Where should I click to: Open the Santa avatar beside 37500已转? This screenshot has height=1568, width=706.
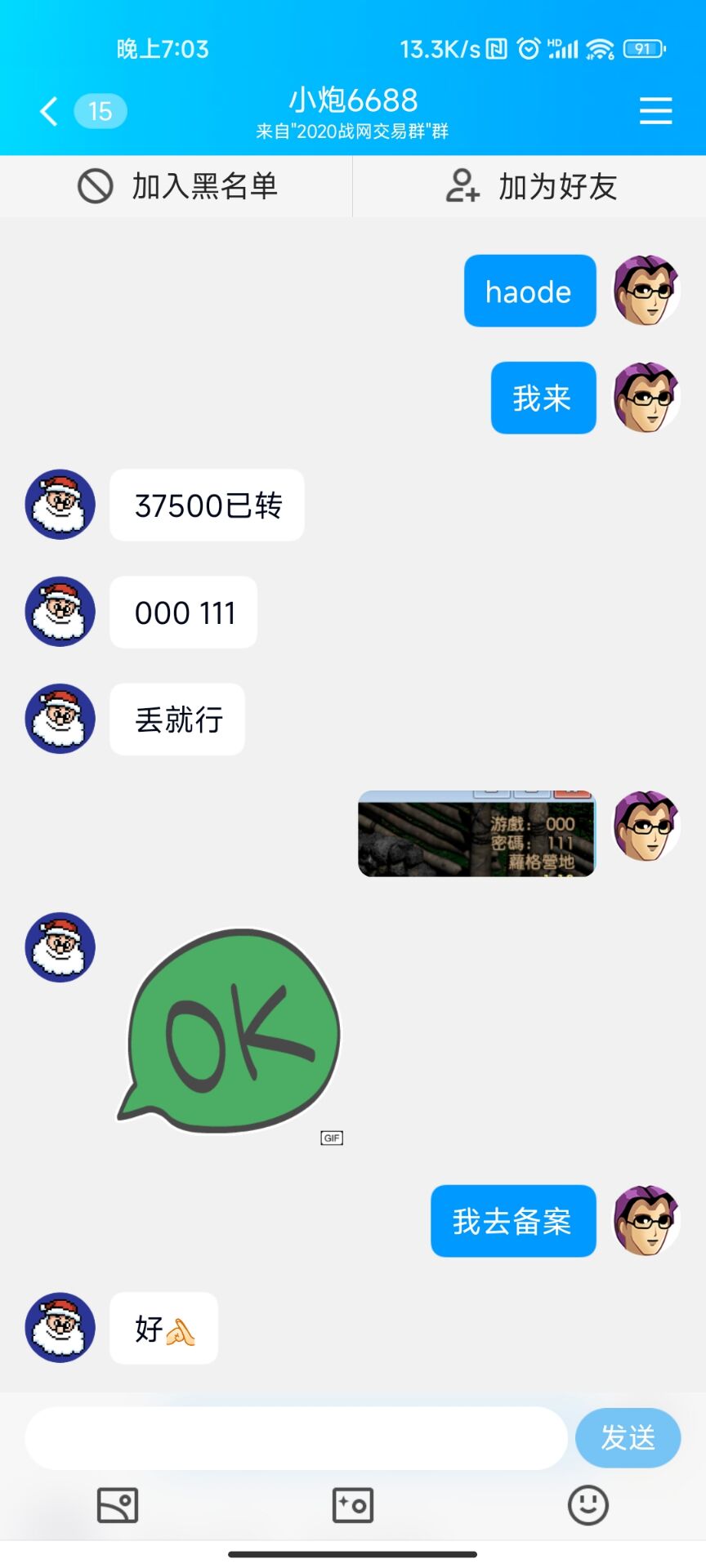(x=60, y=505)
